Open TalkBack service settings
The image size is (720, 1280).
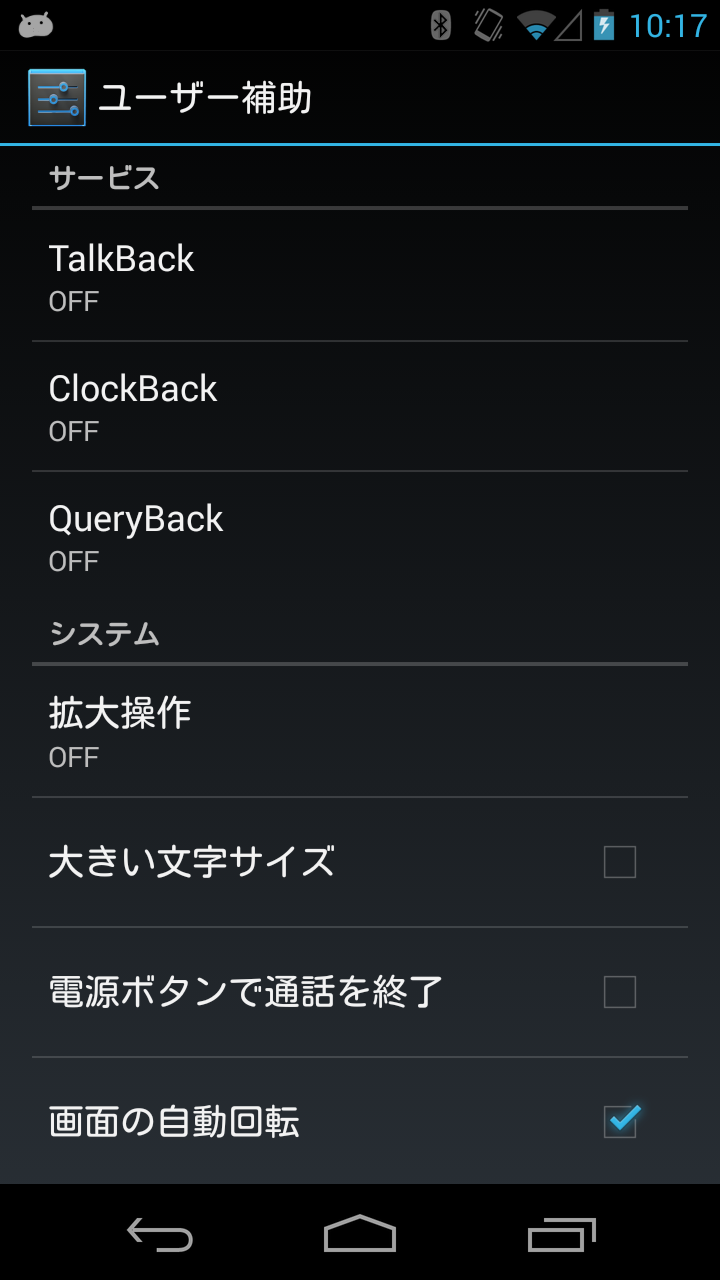tap(360, 275)
